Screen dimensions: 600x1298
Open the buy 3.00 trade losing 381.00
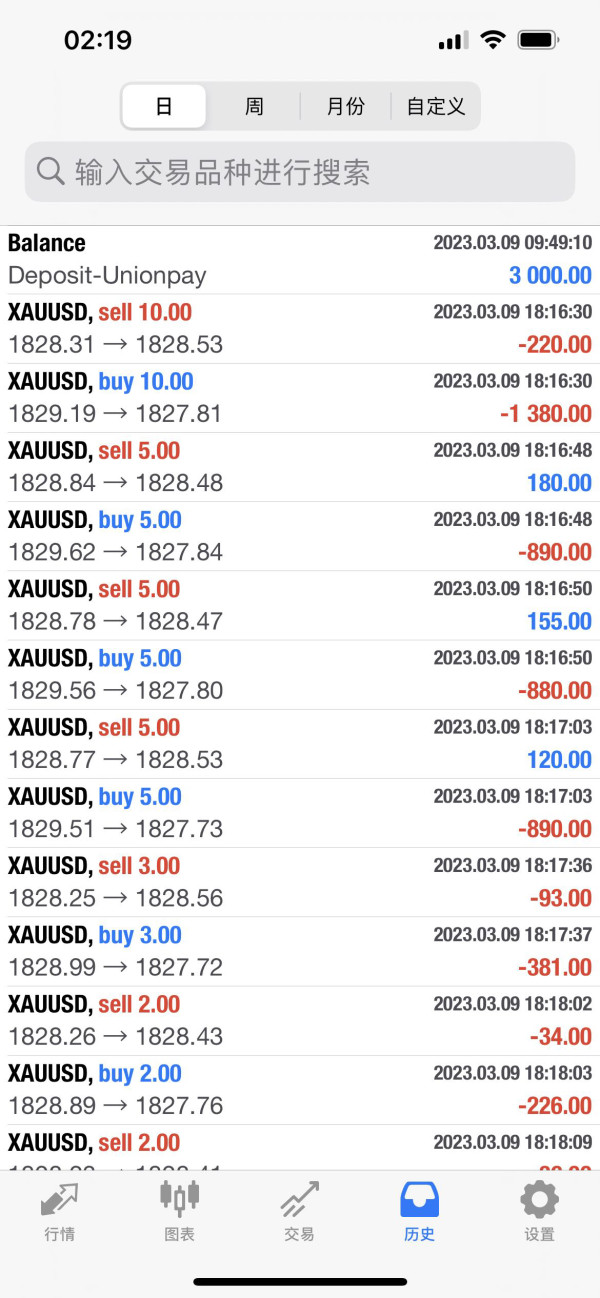[x=300, y=952]
